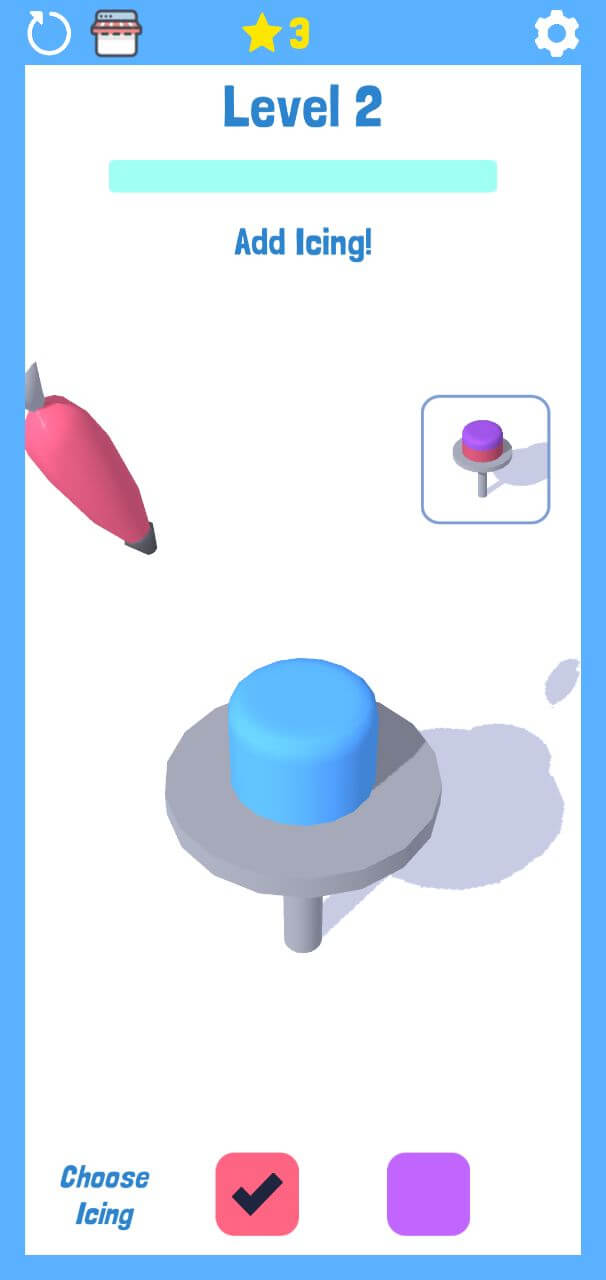The width and height of the screenshot is (606, 1280).
Task: Tap the blue cake to add icing
Action: [303, 740]
